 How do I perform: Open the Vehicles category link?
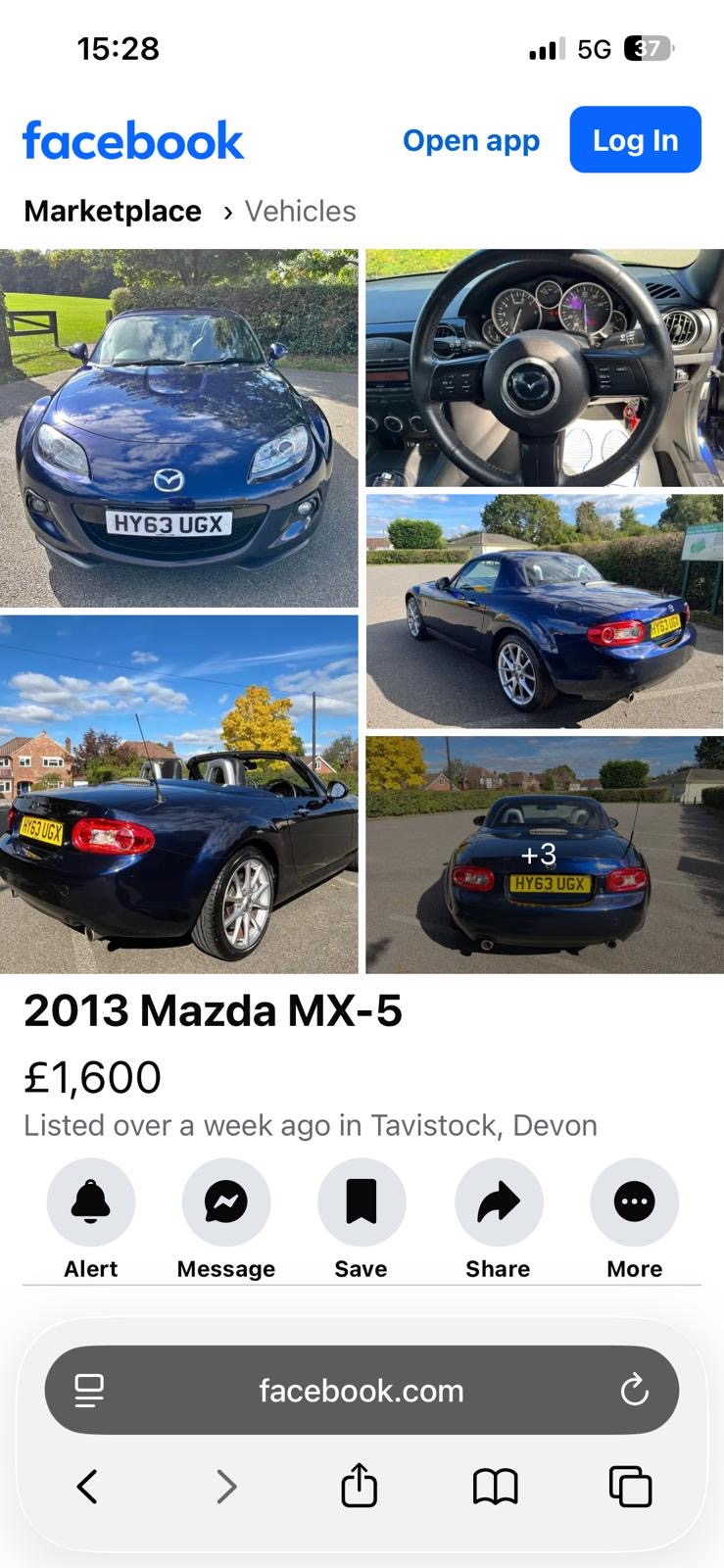tap(300, 211)
